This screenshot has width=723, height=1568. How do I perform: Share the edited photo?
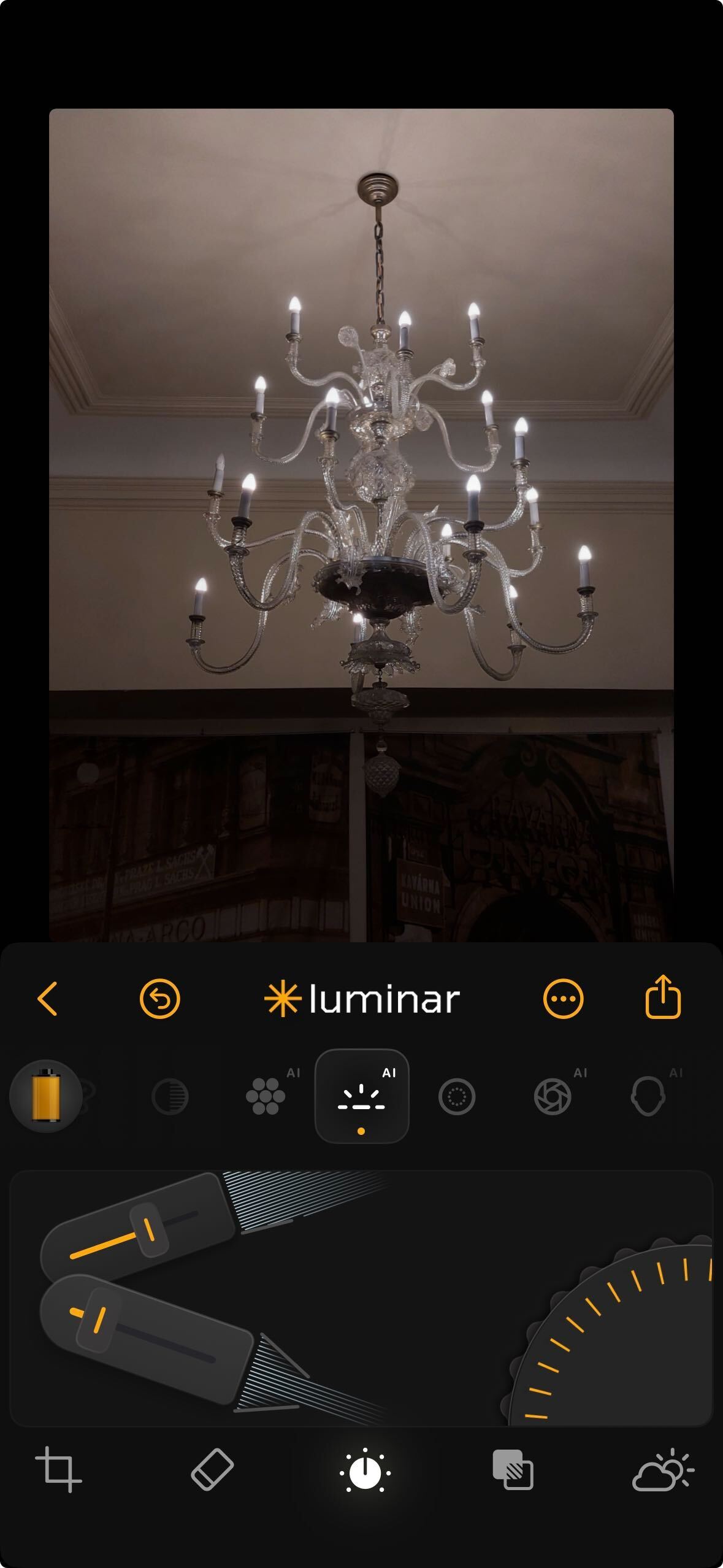tap(663, 998)
